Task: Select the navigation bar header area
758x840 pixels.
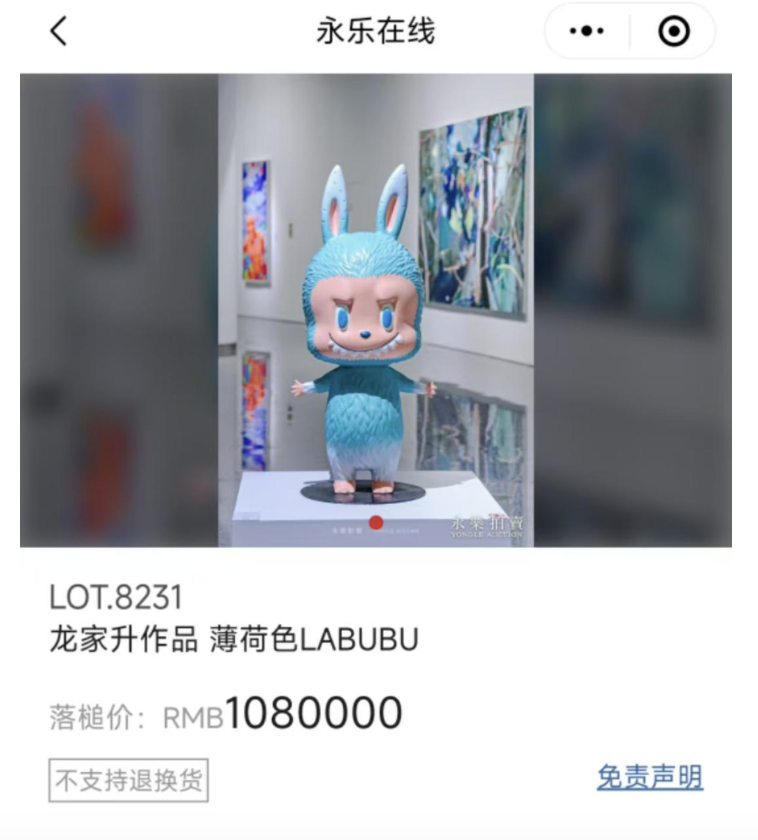Action: [x=378, y=31]
